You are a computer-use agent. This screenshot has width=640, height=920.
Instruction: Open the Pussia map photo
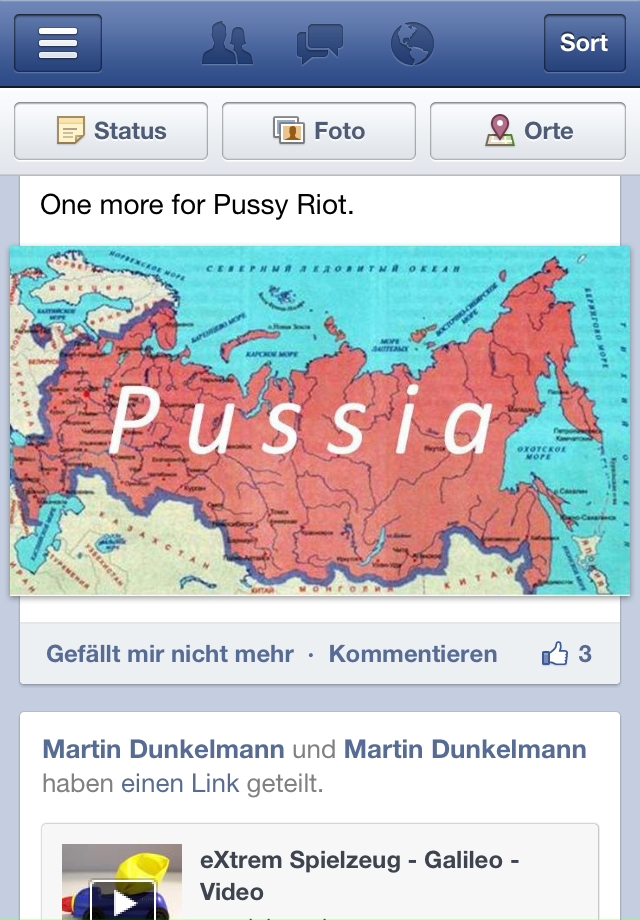click(320, 420)
